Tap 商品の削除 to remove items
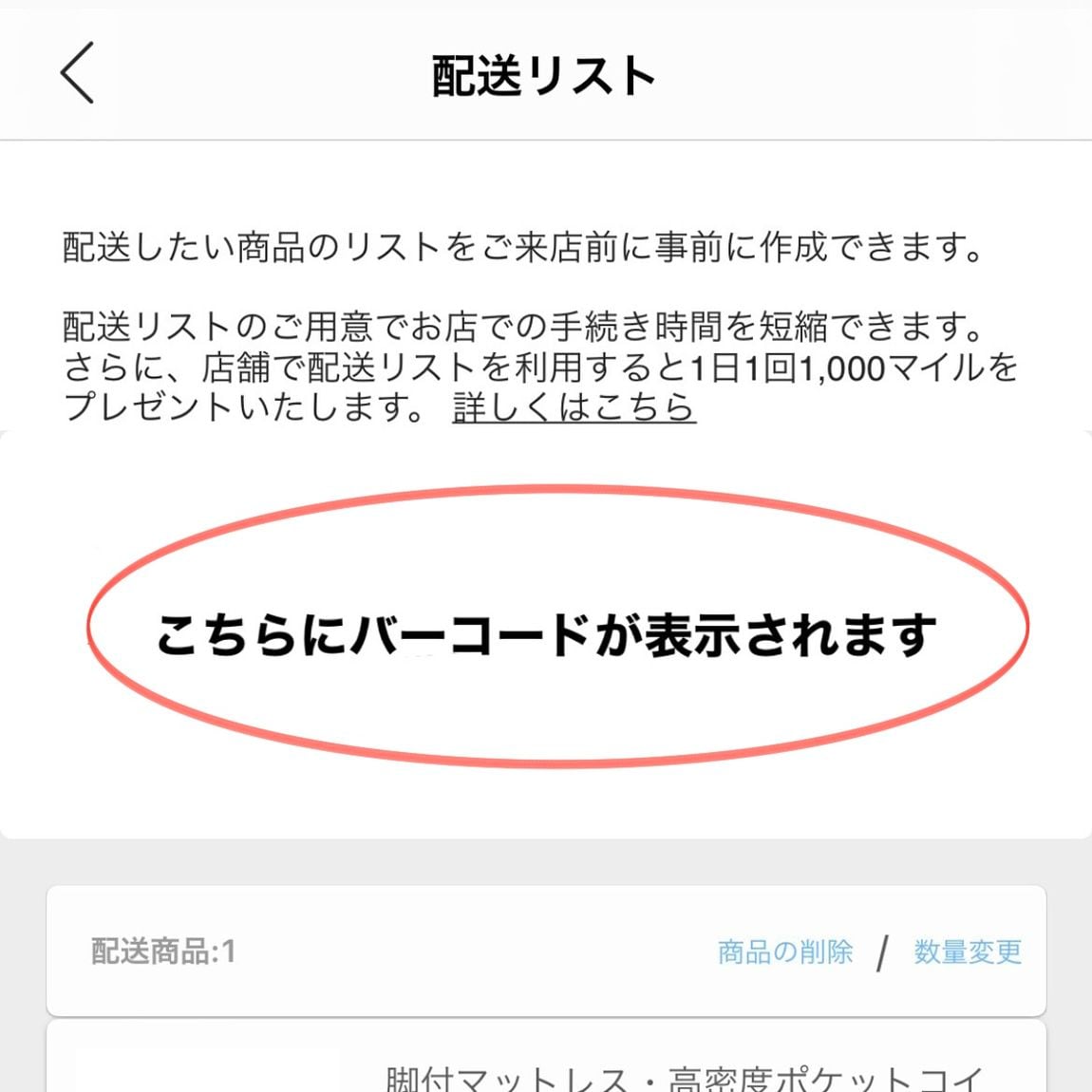Image resolution: width=1092 pixels, height=1092 pixels. point(785,951)
